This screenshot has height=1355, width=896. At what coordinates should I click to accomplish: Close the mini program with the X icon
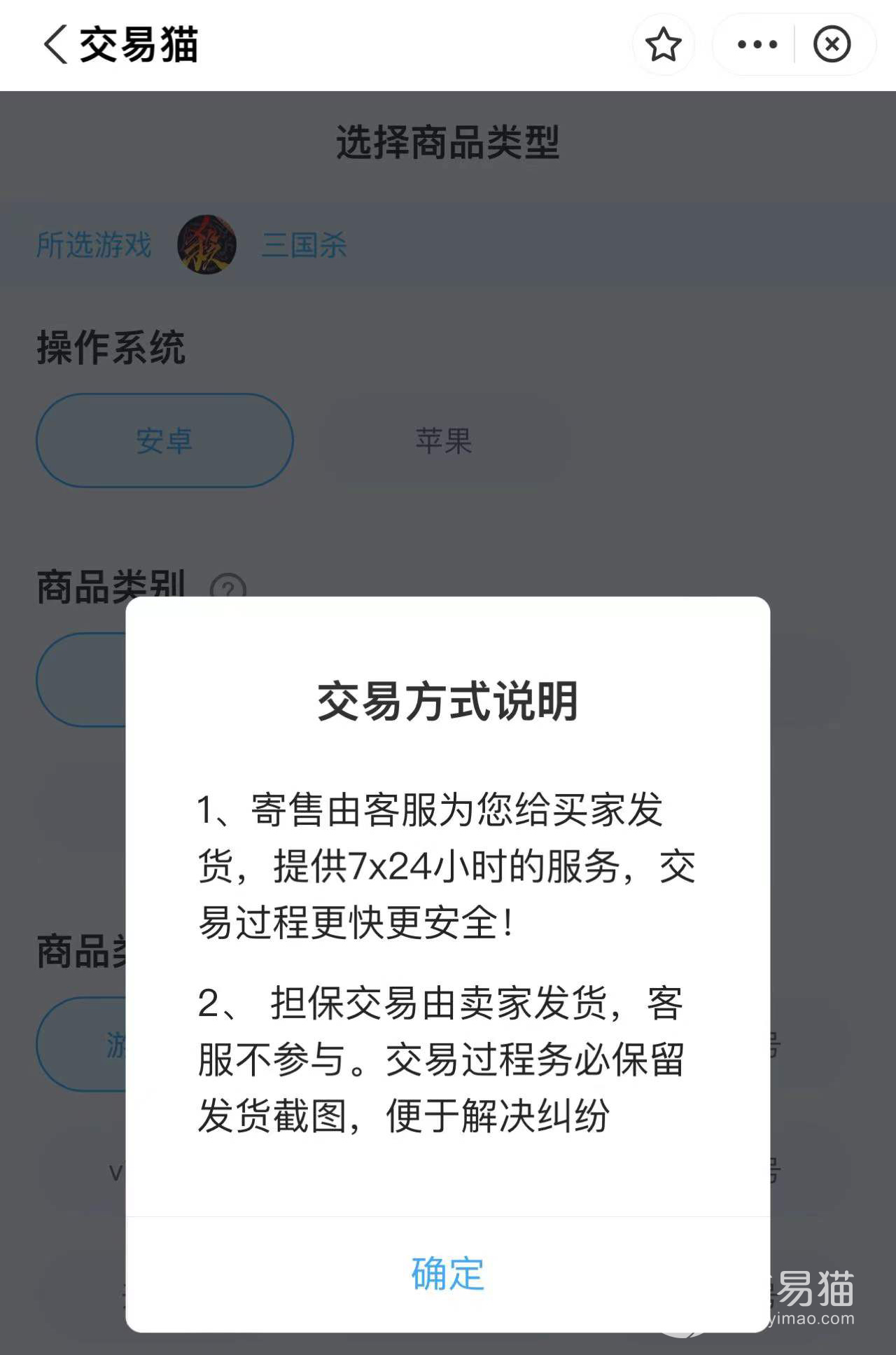(832, 45)
